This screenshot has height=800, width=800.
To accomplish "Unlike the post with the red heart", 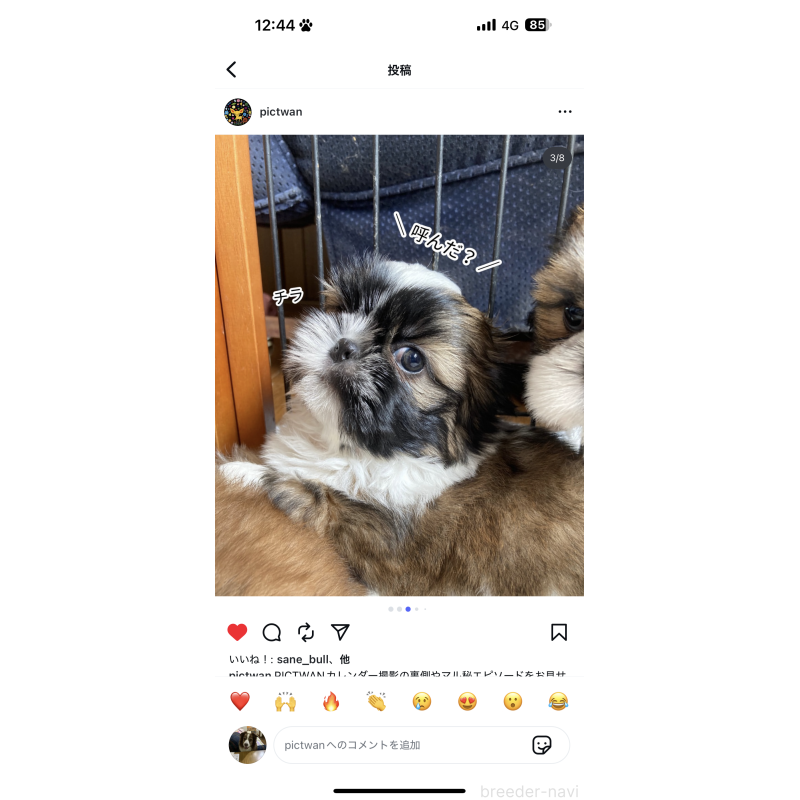I will click(x=237, y=632).
